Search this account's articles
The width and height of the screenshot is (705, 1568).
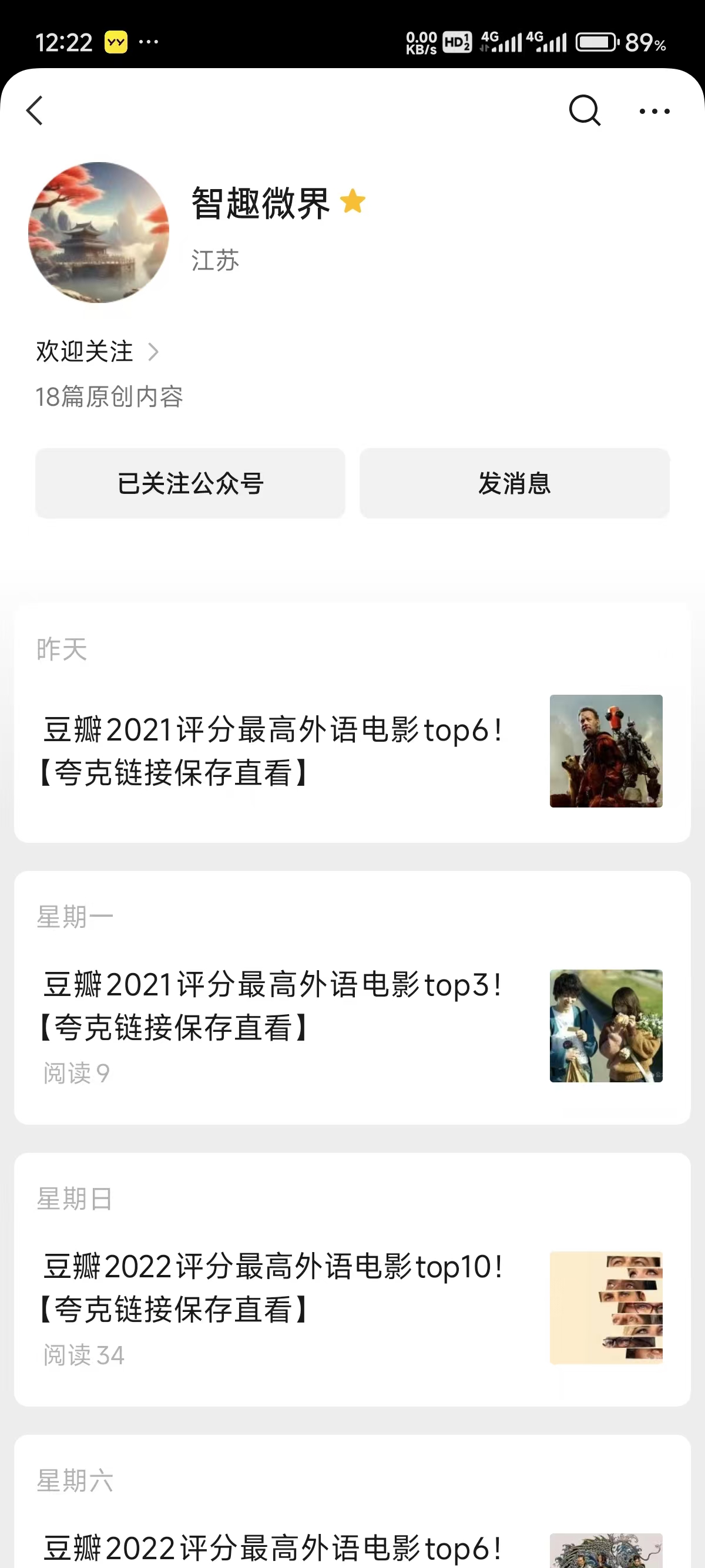pos(585,111)
